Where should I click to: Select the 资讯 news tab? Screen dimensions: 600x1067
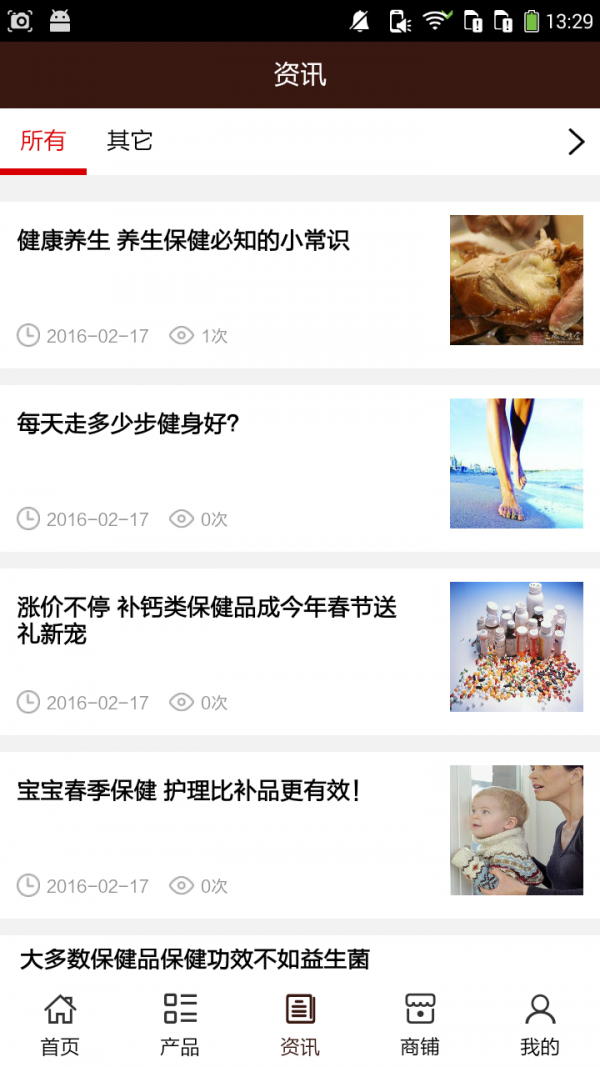tap(300, 1024)
